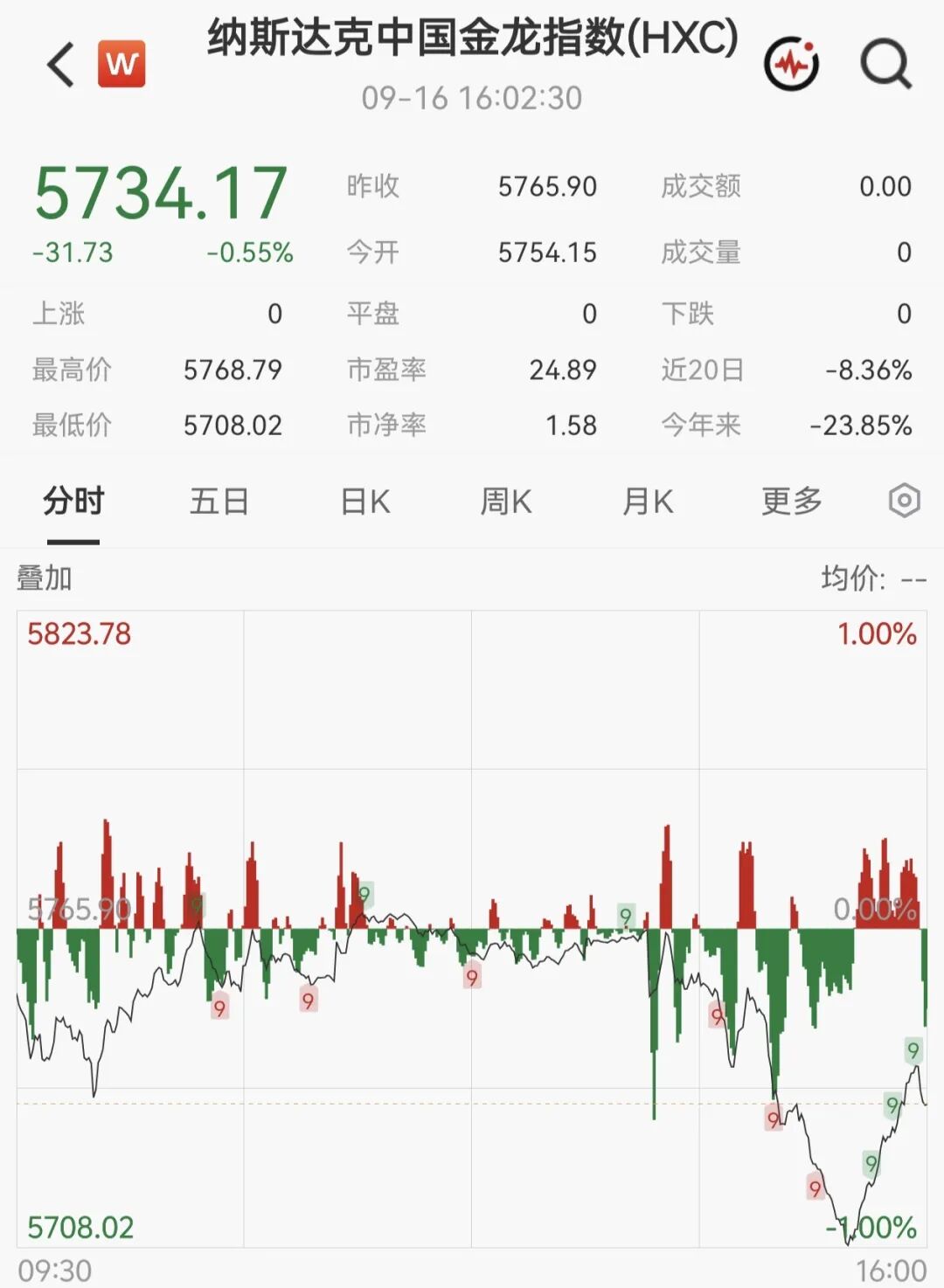Open the search magnifier icon
This screenshot has height=1288, width=944.
coord(886,65)
